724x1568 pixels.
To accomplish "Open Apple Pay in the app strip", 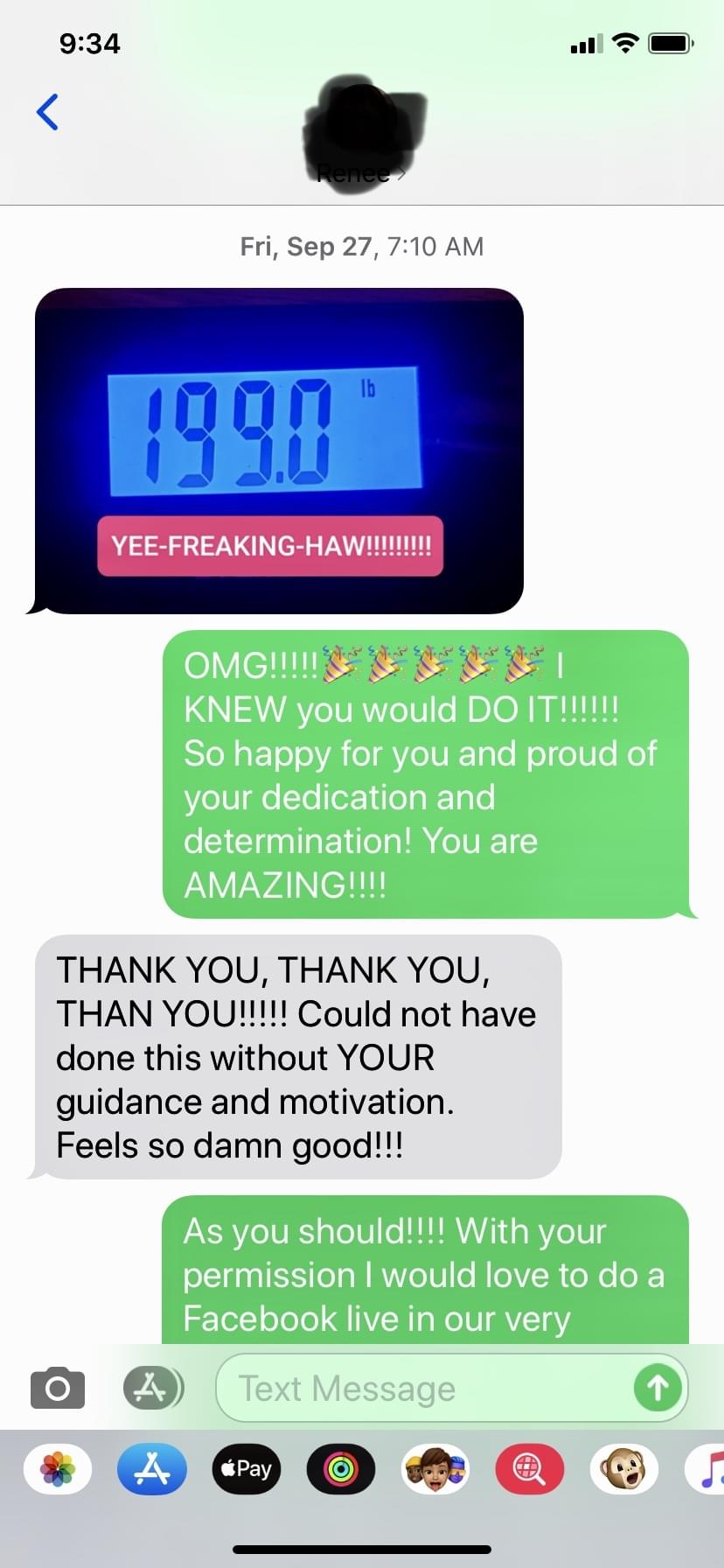I will pos(247,1469).
